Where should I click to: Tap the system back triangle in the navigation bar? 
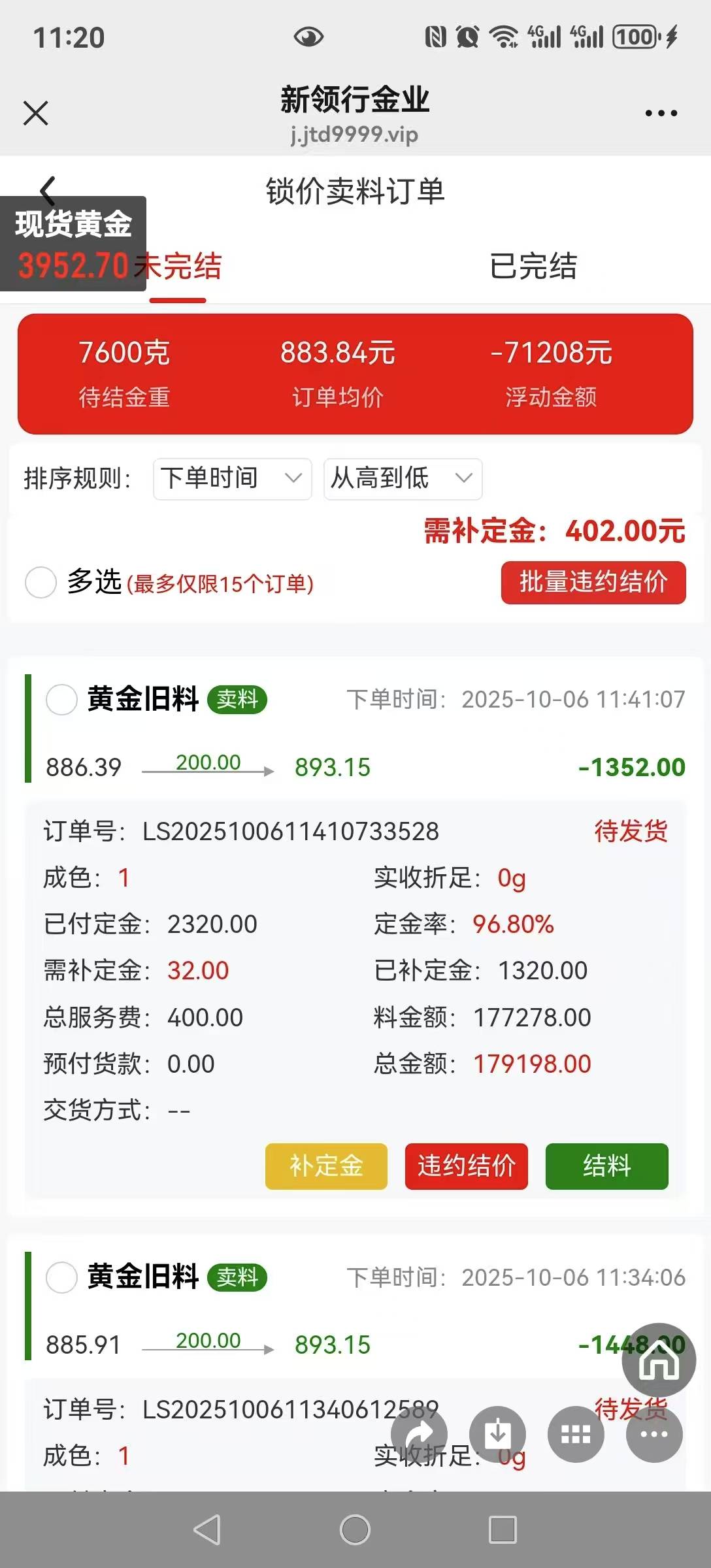point(208,1529)
